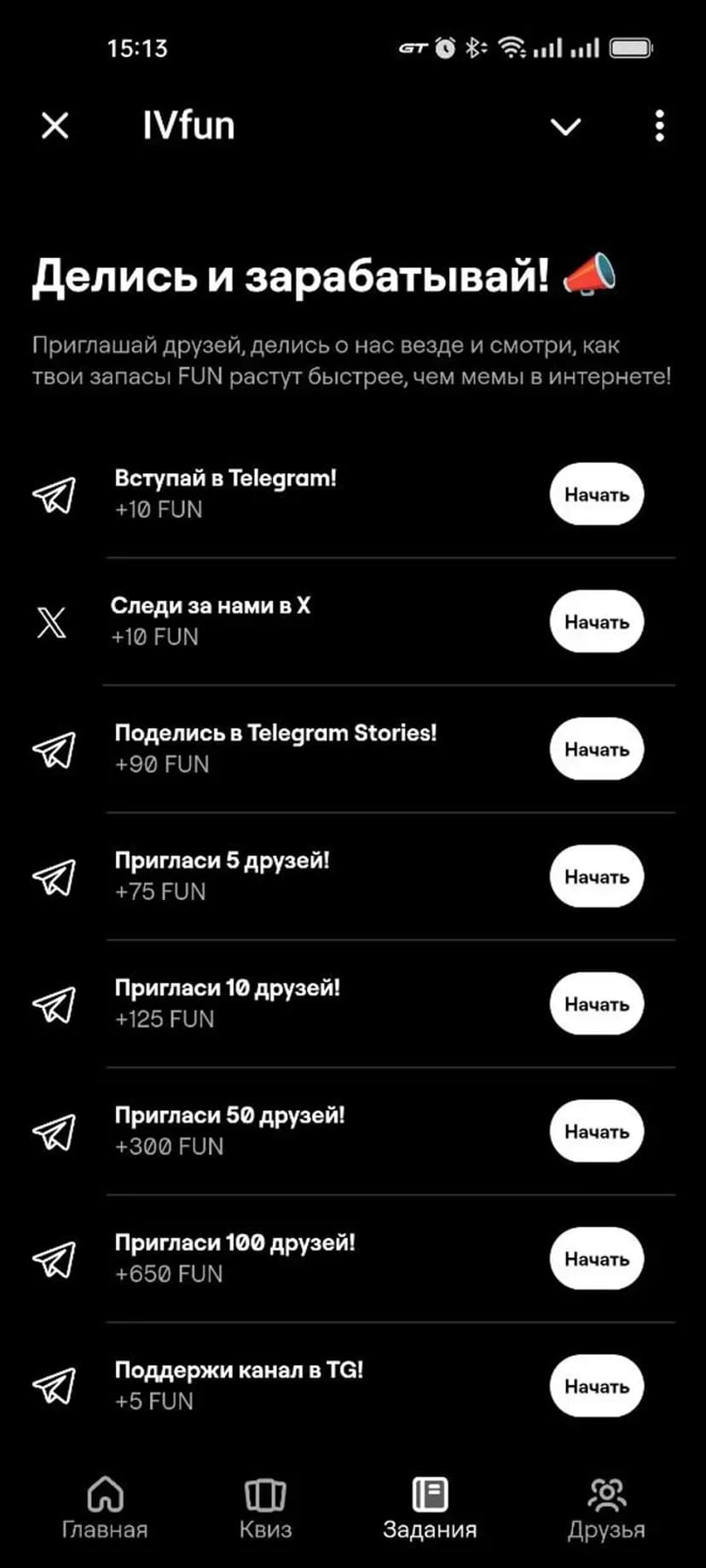
Task: Switch to the Главная tab
Action: (x=105, y=1507)
